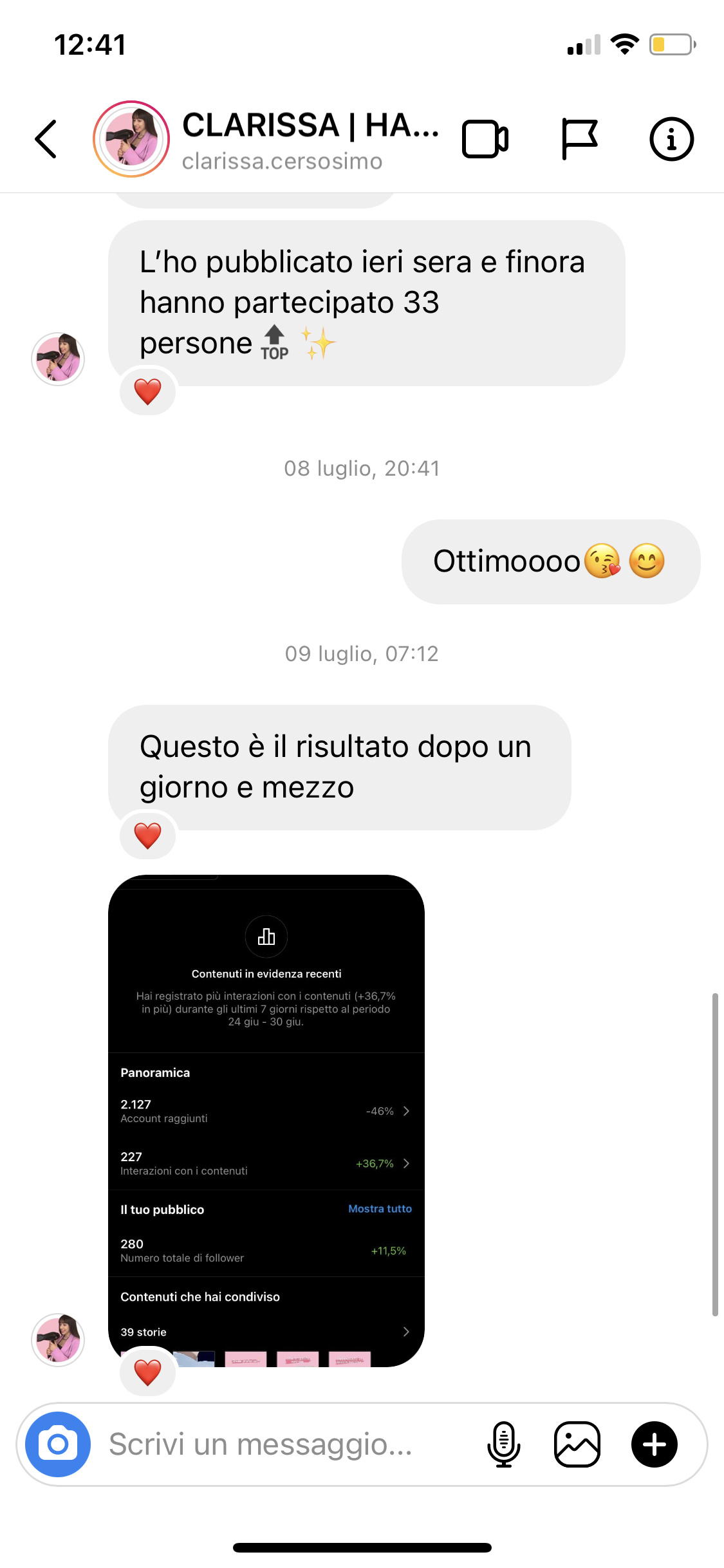
Task: Open conversation info details
Action: pyautogui.click(x=671, y=139)
